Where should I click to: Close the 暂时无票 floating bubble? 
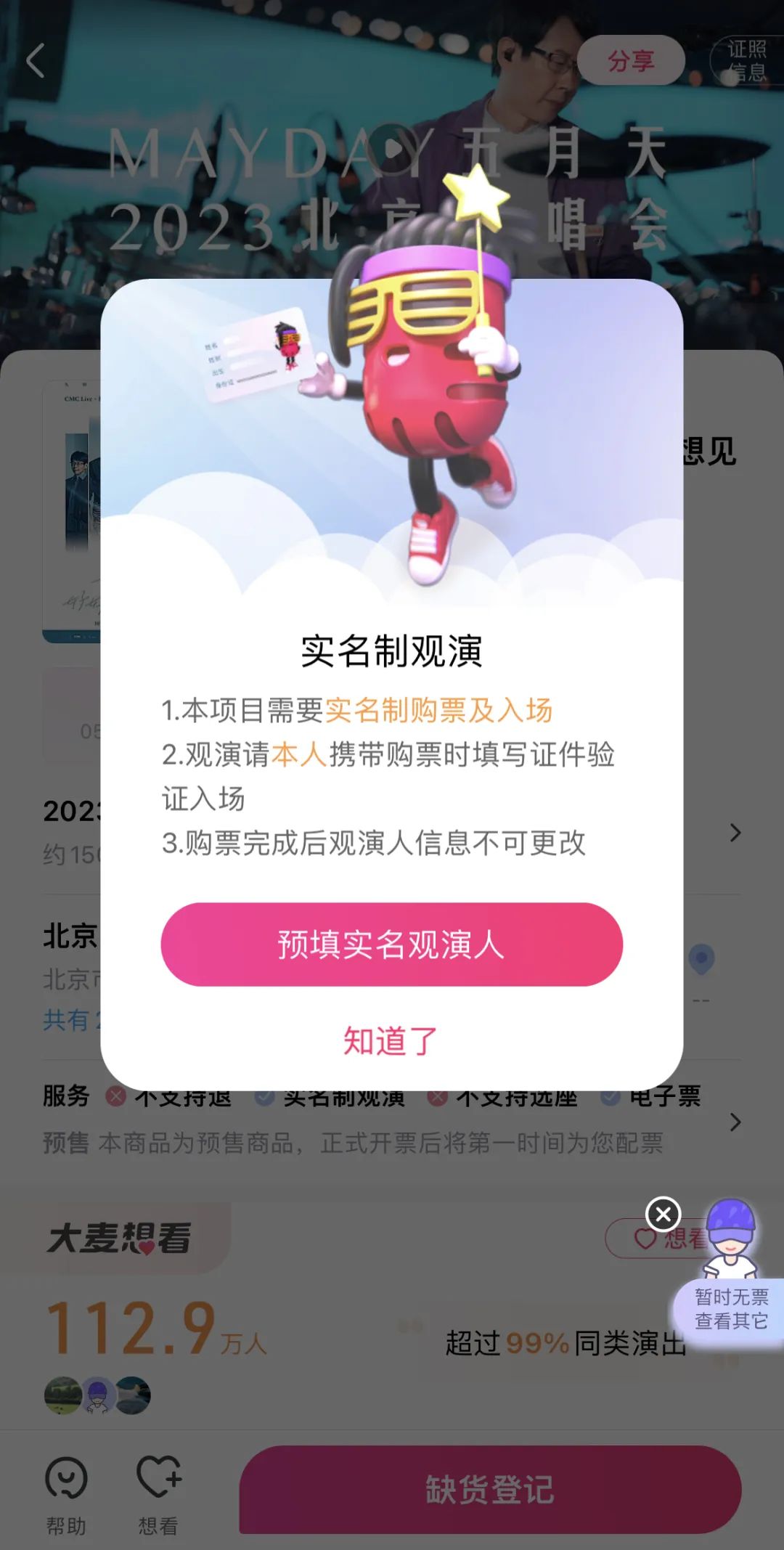pyautogui.click(x=663, y=1214)
